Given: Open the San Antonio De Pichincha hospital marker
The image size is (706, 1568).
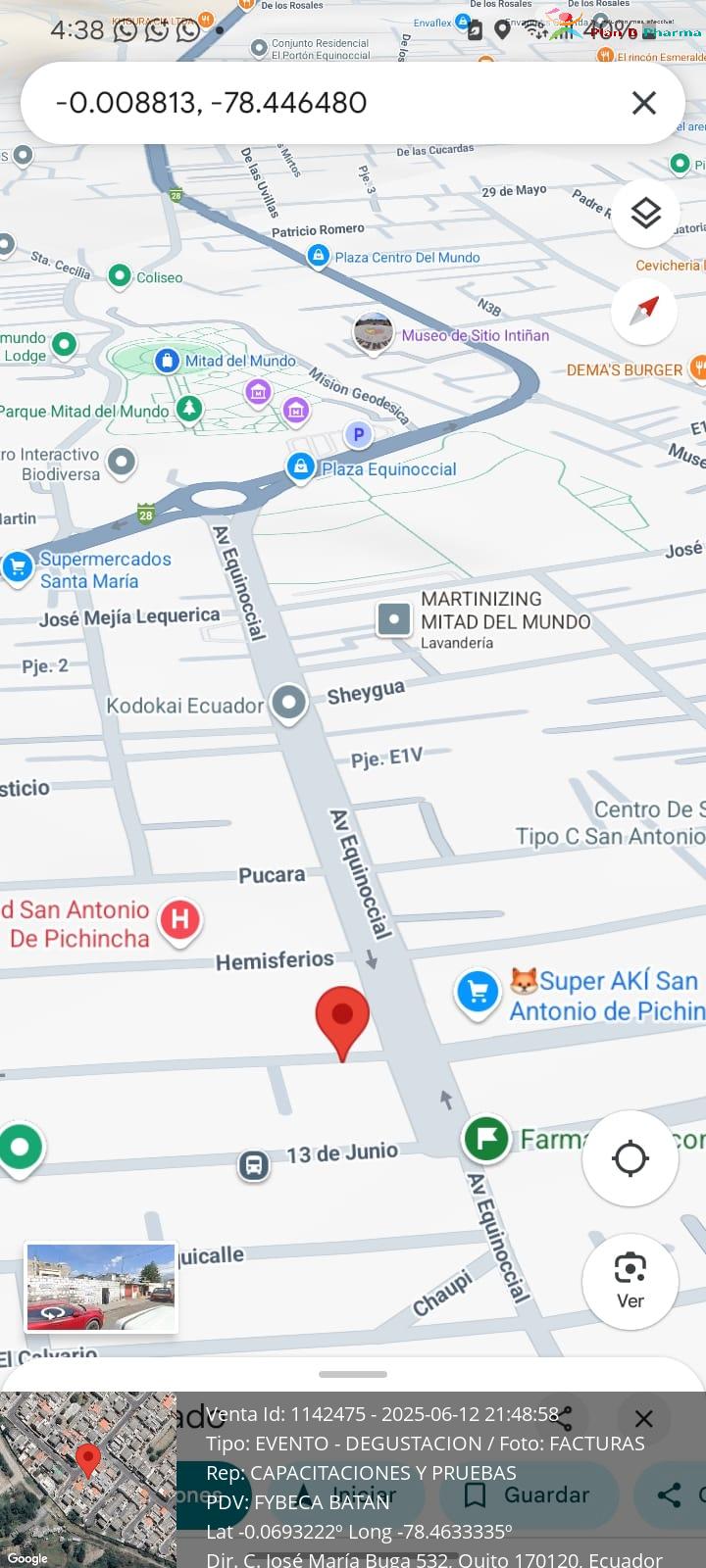Looking at the screenshot, I should pyautogui.click(x=179, y=921).
